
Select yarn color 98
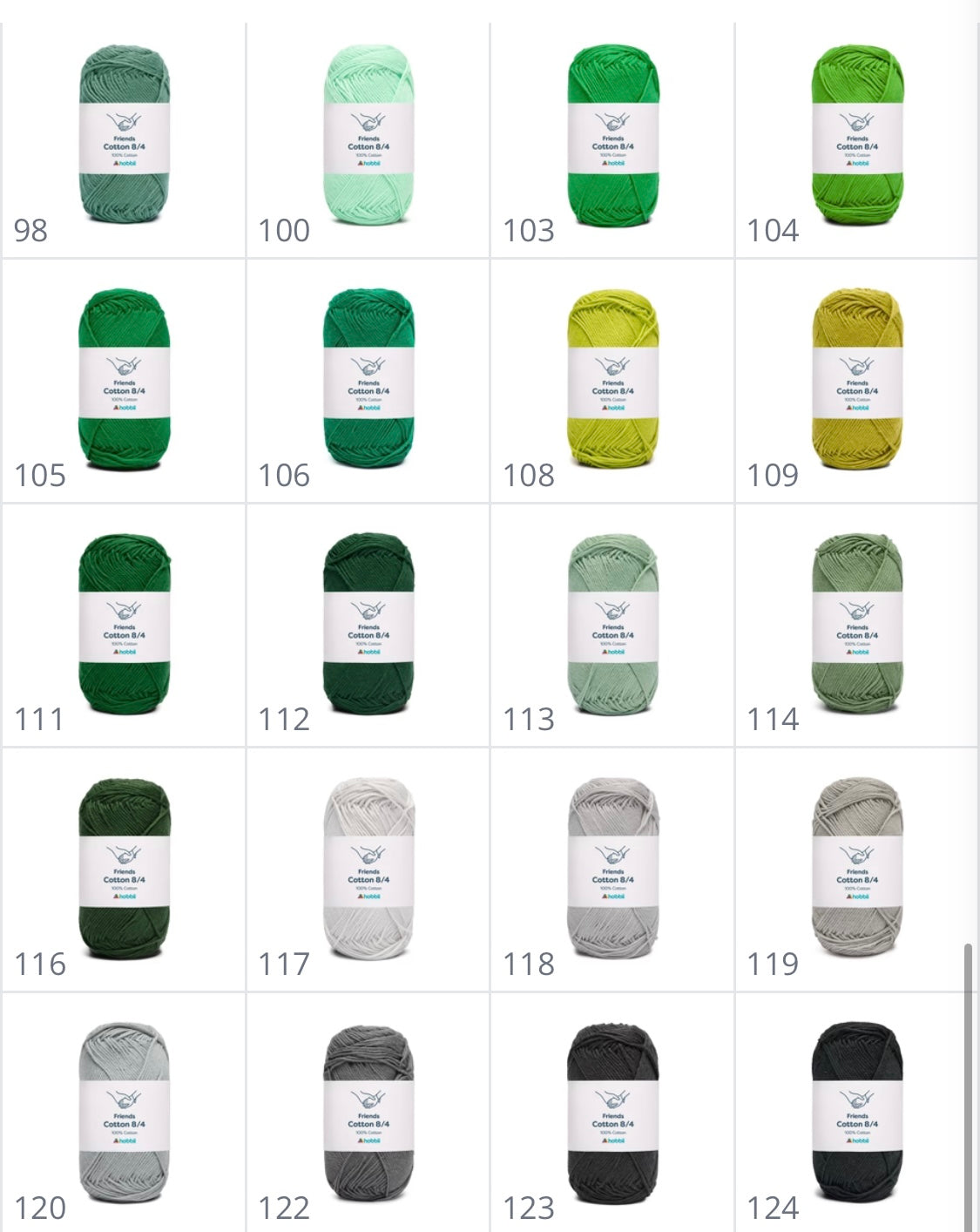tap(124, 135)
